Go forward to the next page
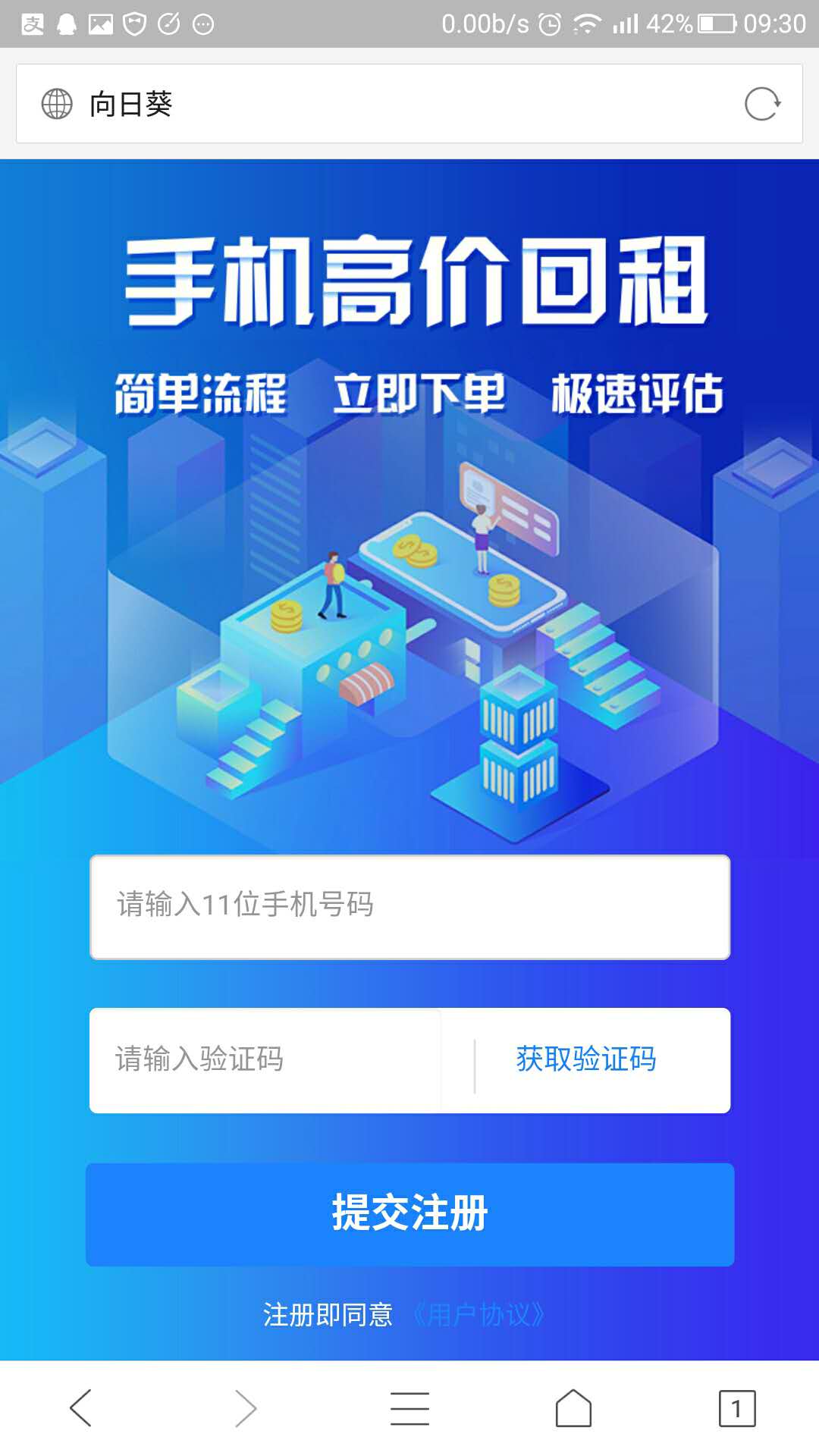This screenshot has height=1456, width=819. [245, 1408]
